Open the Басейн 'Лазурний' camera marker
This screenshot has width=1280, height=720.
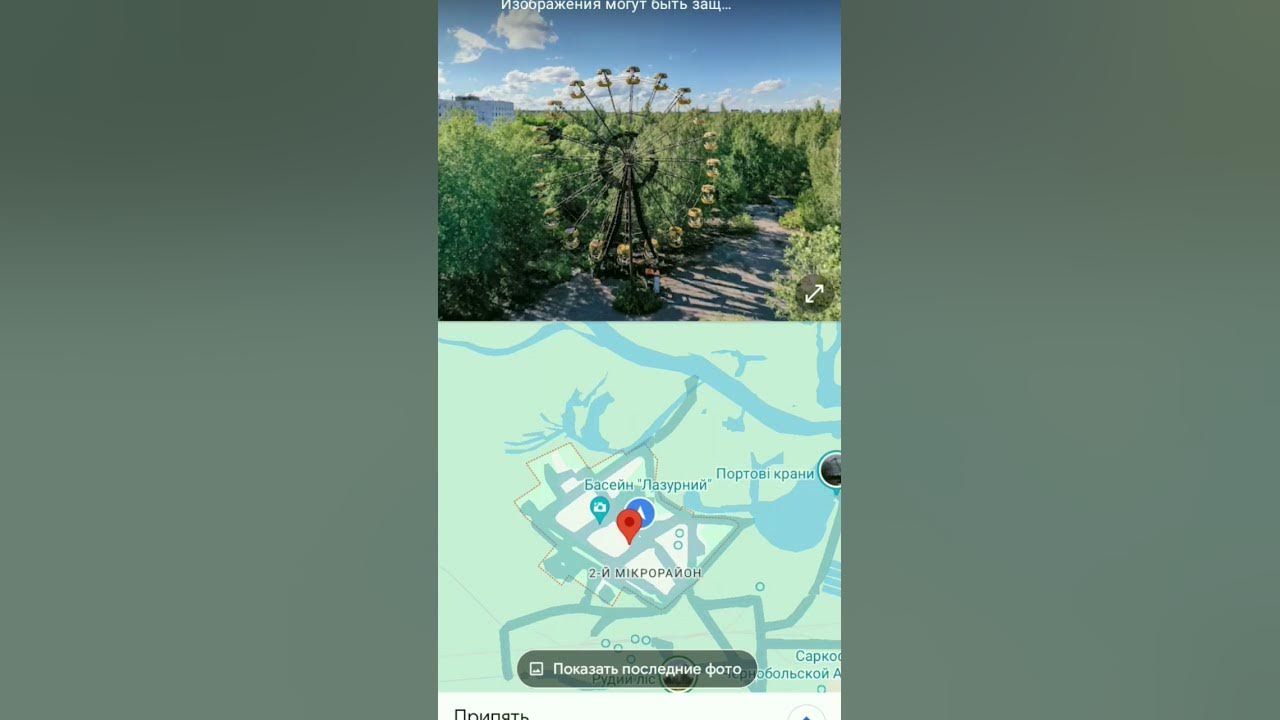point(599,509)
